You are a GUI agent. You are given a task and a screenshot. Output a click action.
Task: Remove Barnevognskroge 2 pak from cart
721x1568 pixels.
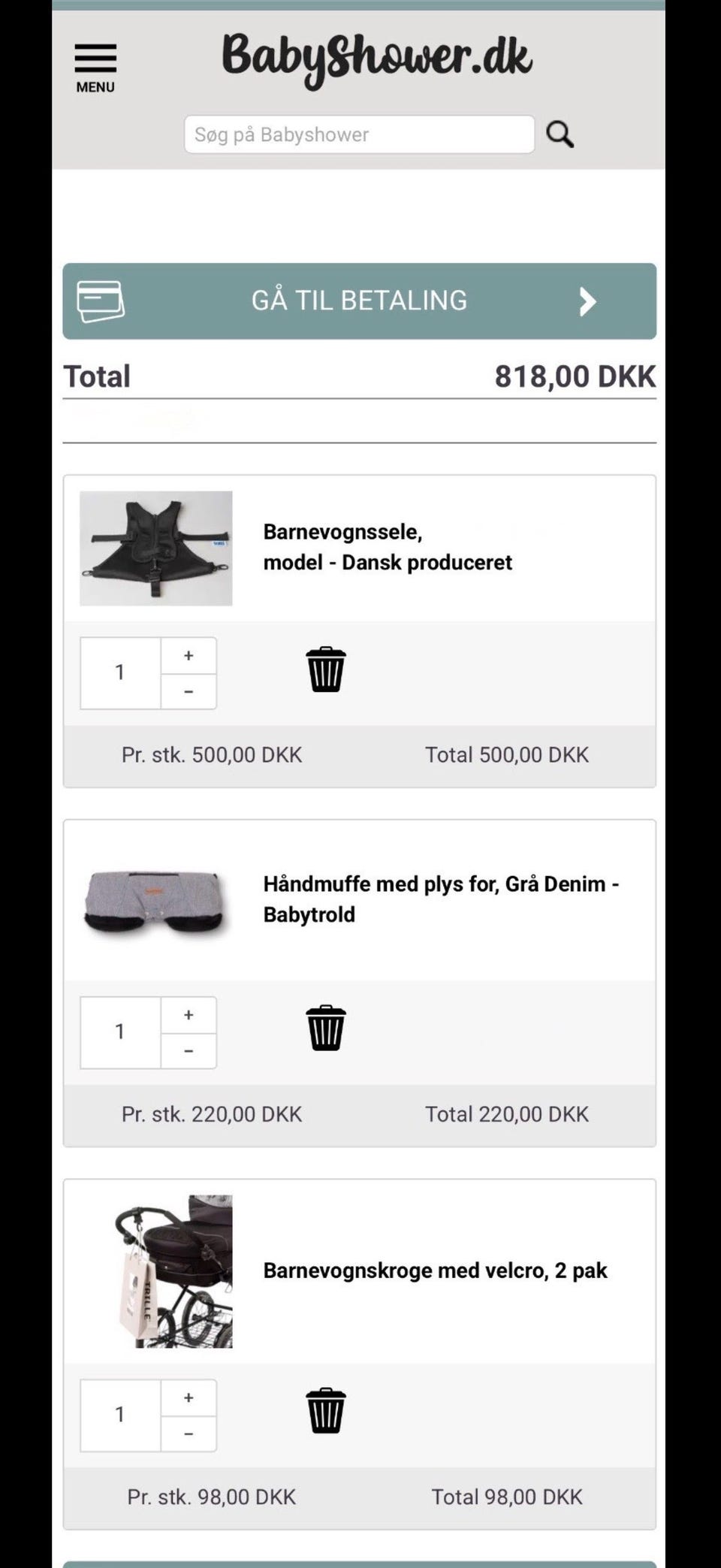326,1411
